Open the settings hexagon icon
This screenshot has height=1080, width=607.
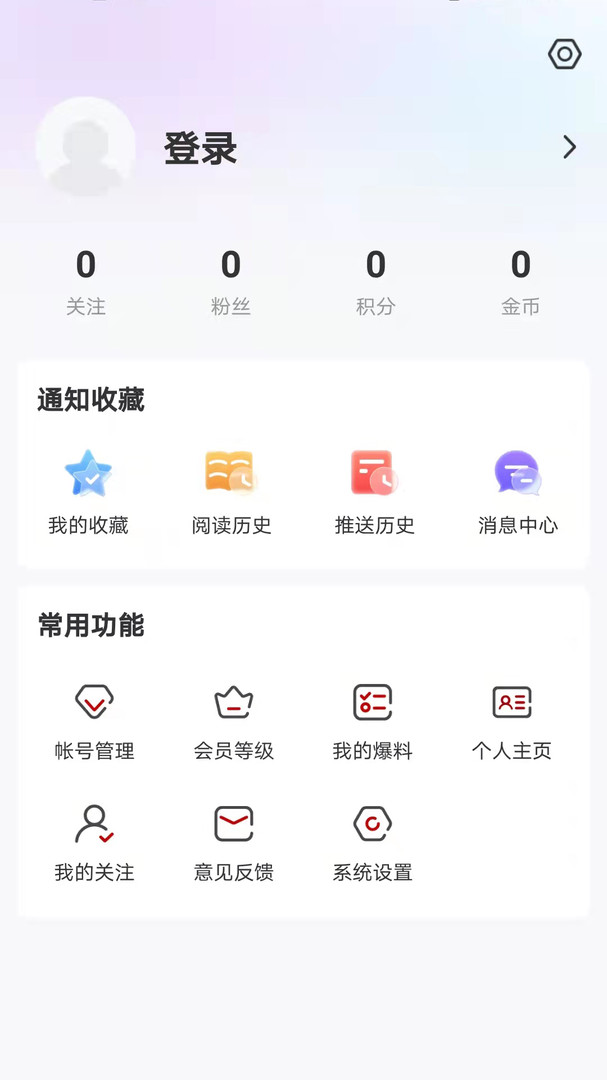click(x=565, y=54)
